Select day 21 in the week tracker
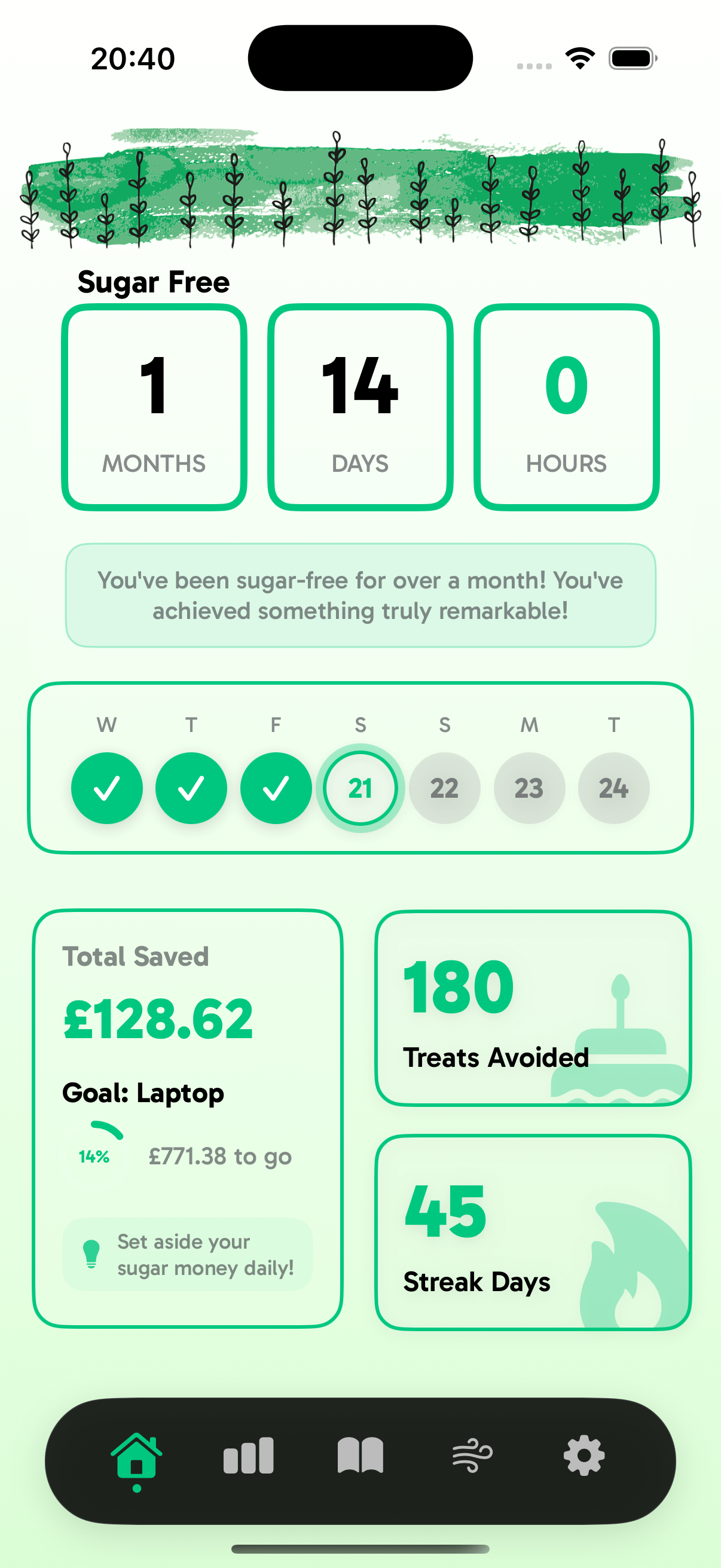This screenshot has width=721, height=1568. (x=360, y=788)
